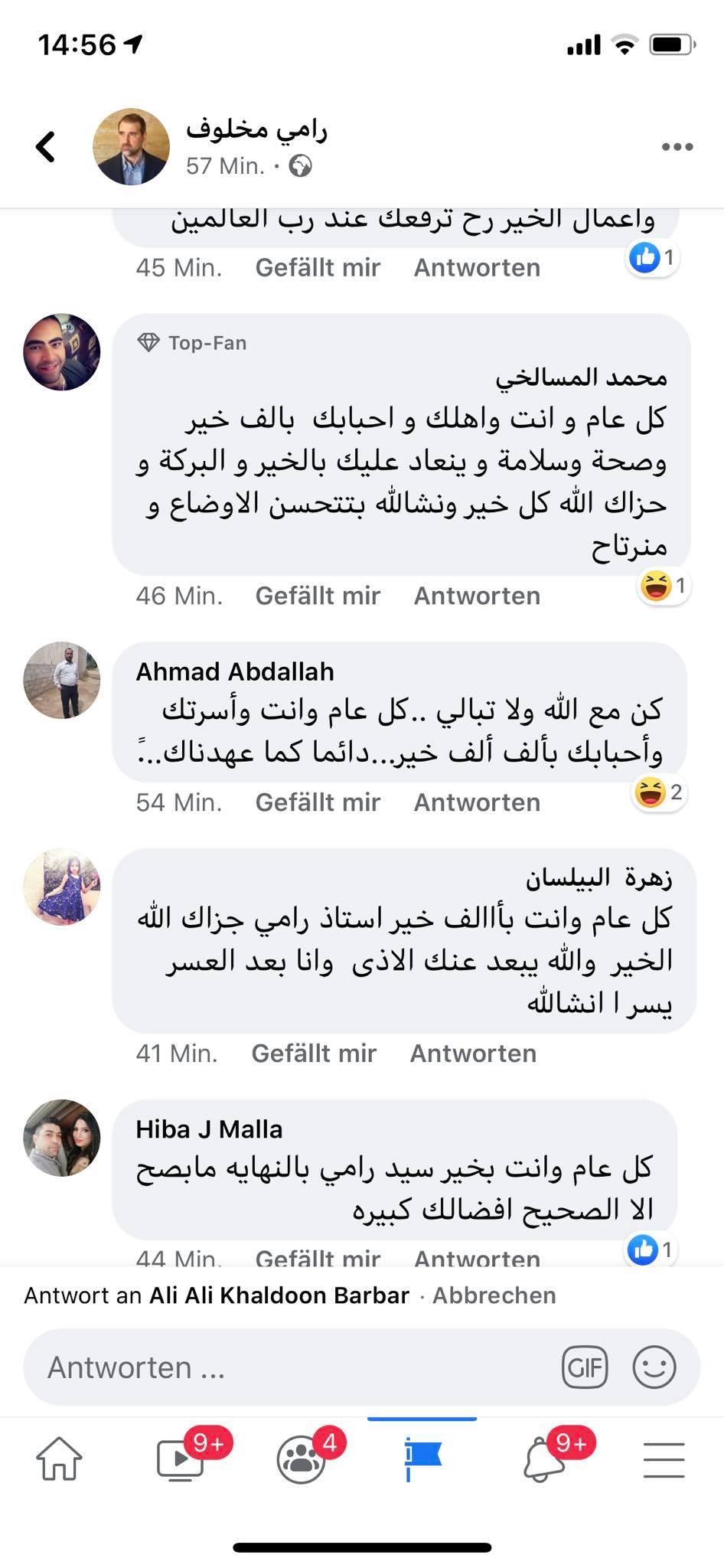724x1568 pixels.
Task: Reply to Ahmad Abdallah's comment via Antworten
Action: tap(477, 802)
